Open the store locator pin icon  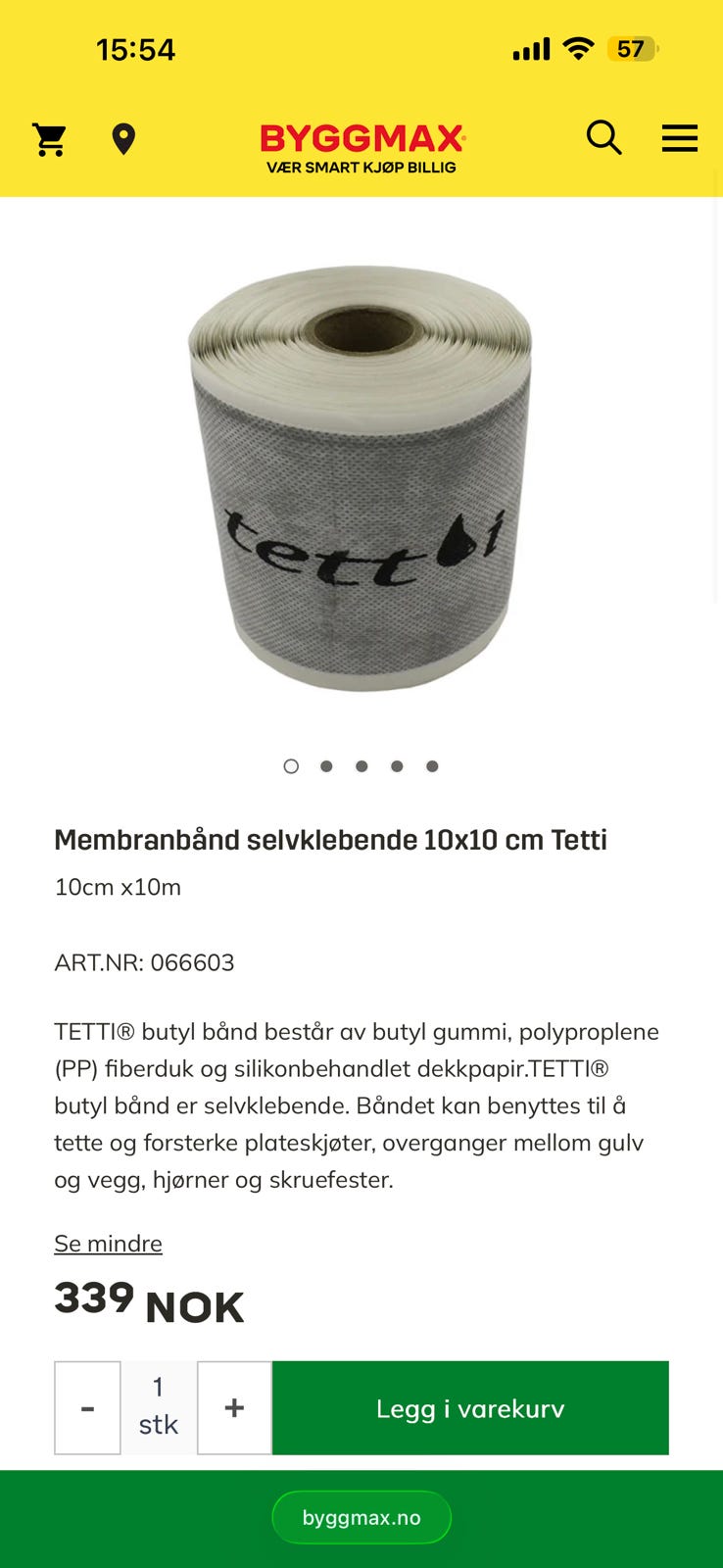[x=122, y=139]
